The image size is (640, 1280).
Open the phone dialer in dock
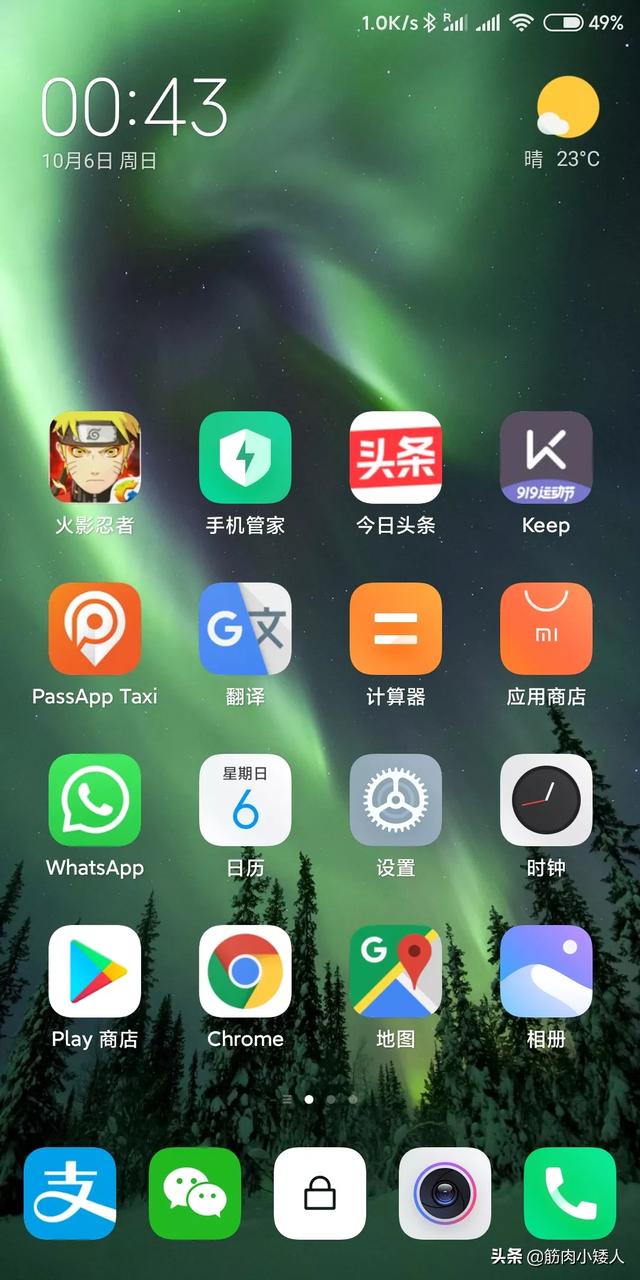(x=570, y=1193)
